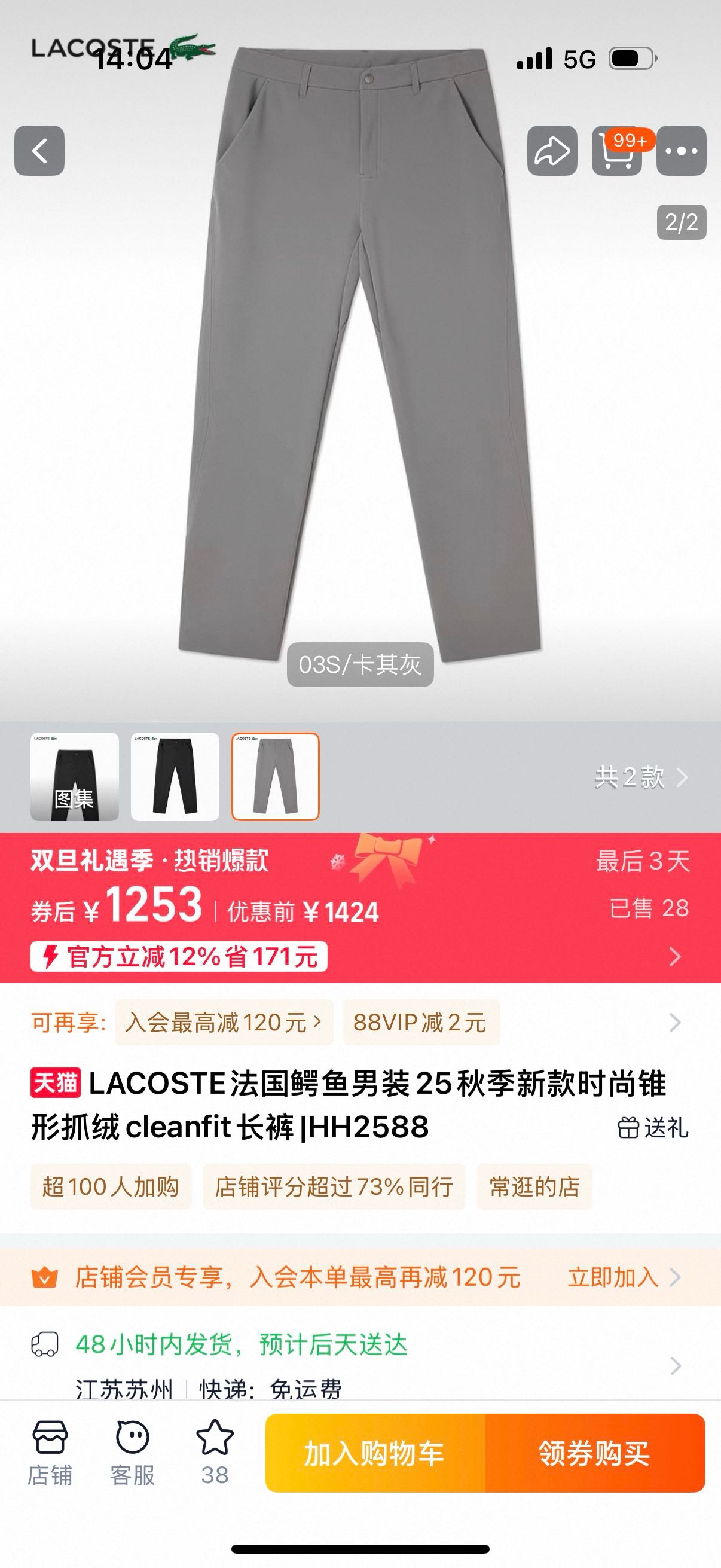Tap the 入会最高减120元 offer chip
The image size is (721, 1568).
224,1023
